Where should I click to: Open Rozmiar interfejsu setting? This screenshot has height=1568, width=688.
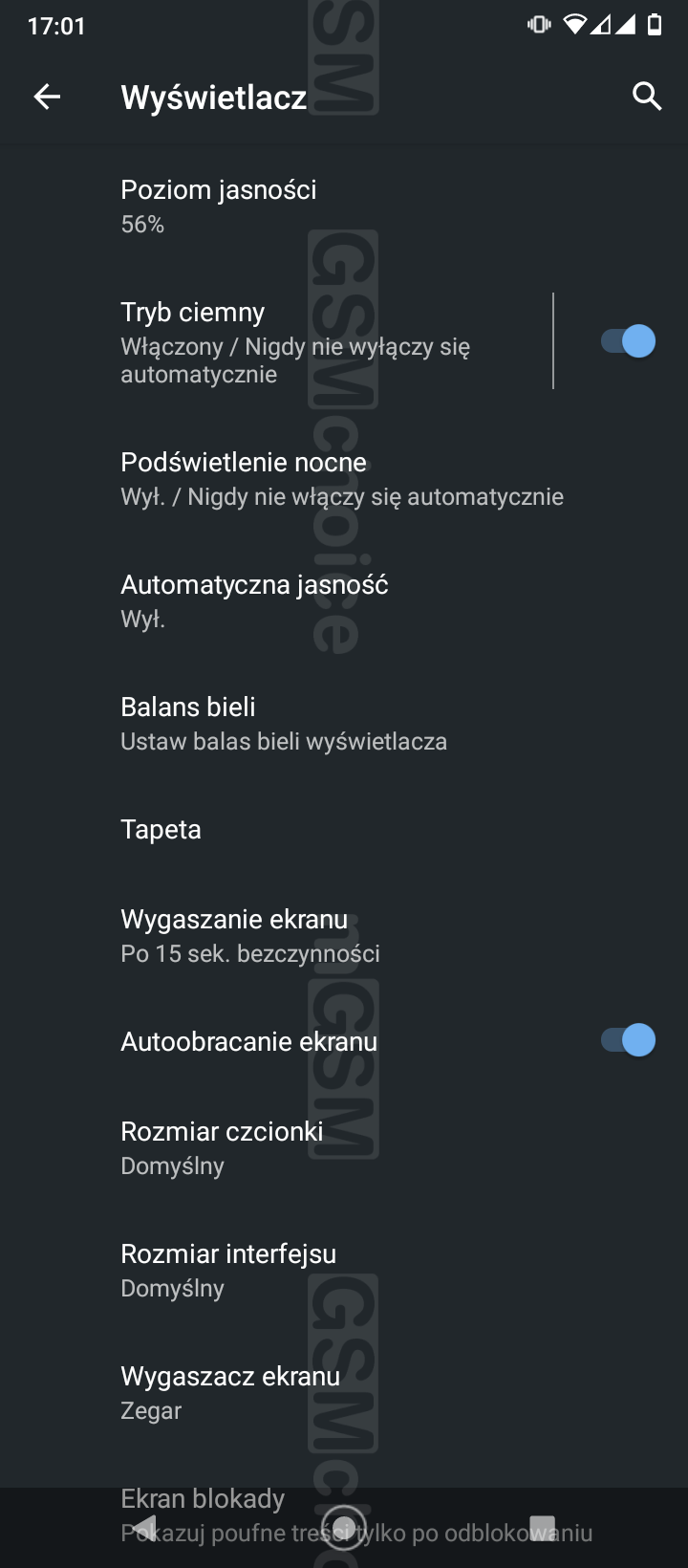click(228, 1270)
